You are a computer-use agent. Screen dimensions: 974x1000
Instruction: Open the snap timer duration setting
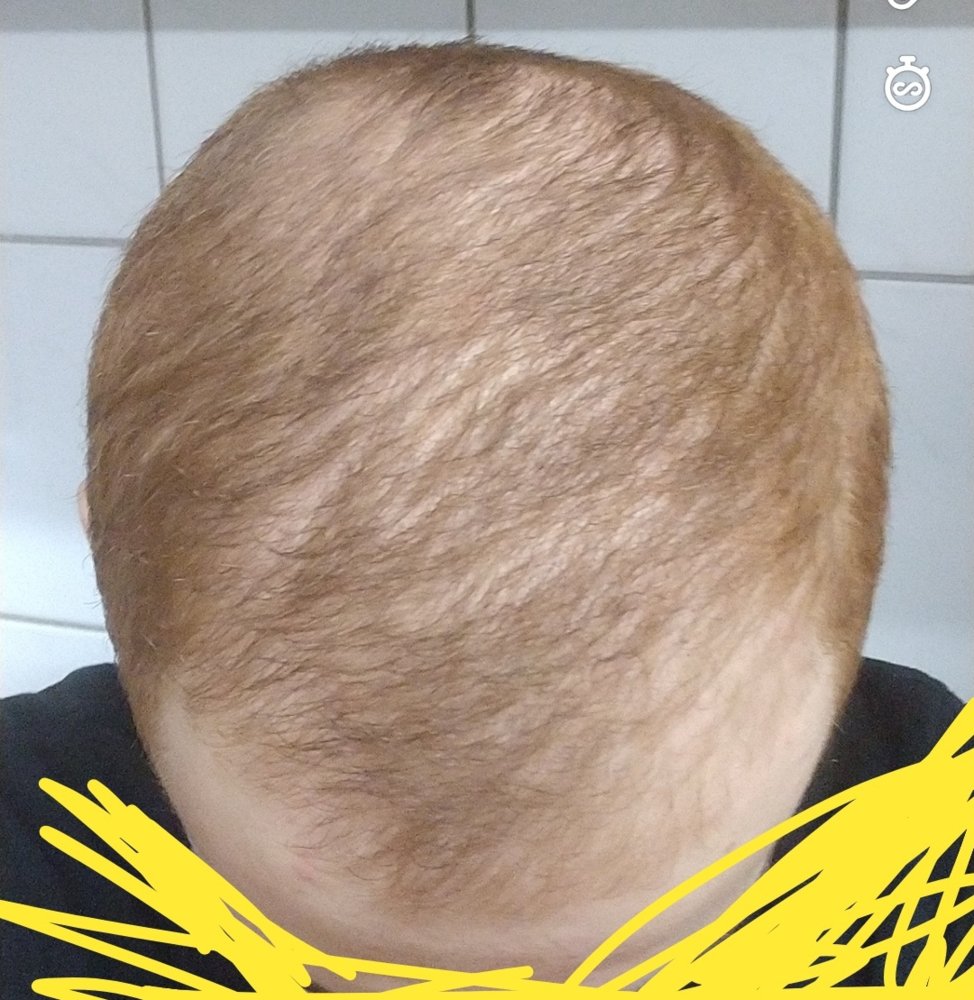pos(907,84)
